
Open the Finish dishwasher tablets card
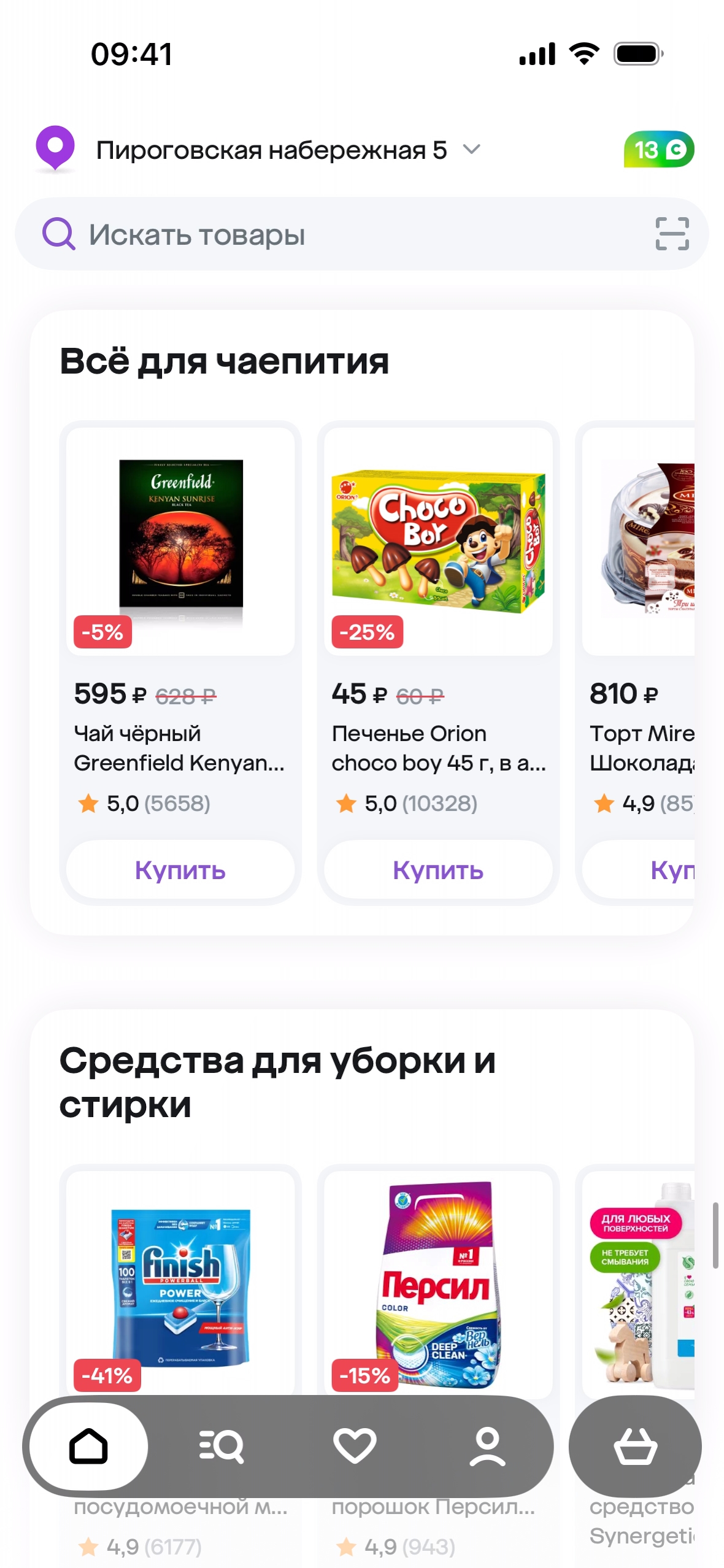[x=180, y=1282]
